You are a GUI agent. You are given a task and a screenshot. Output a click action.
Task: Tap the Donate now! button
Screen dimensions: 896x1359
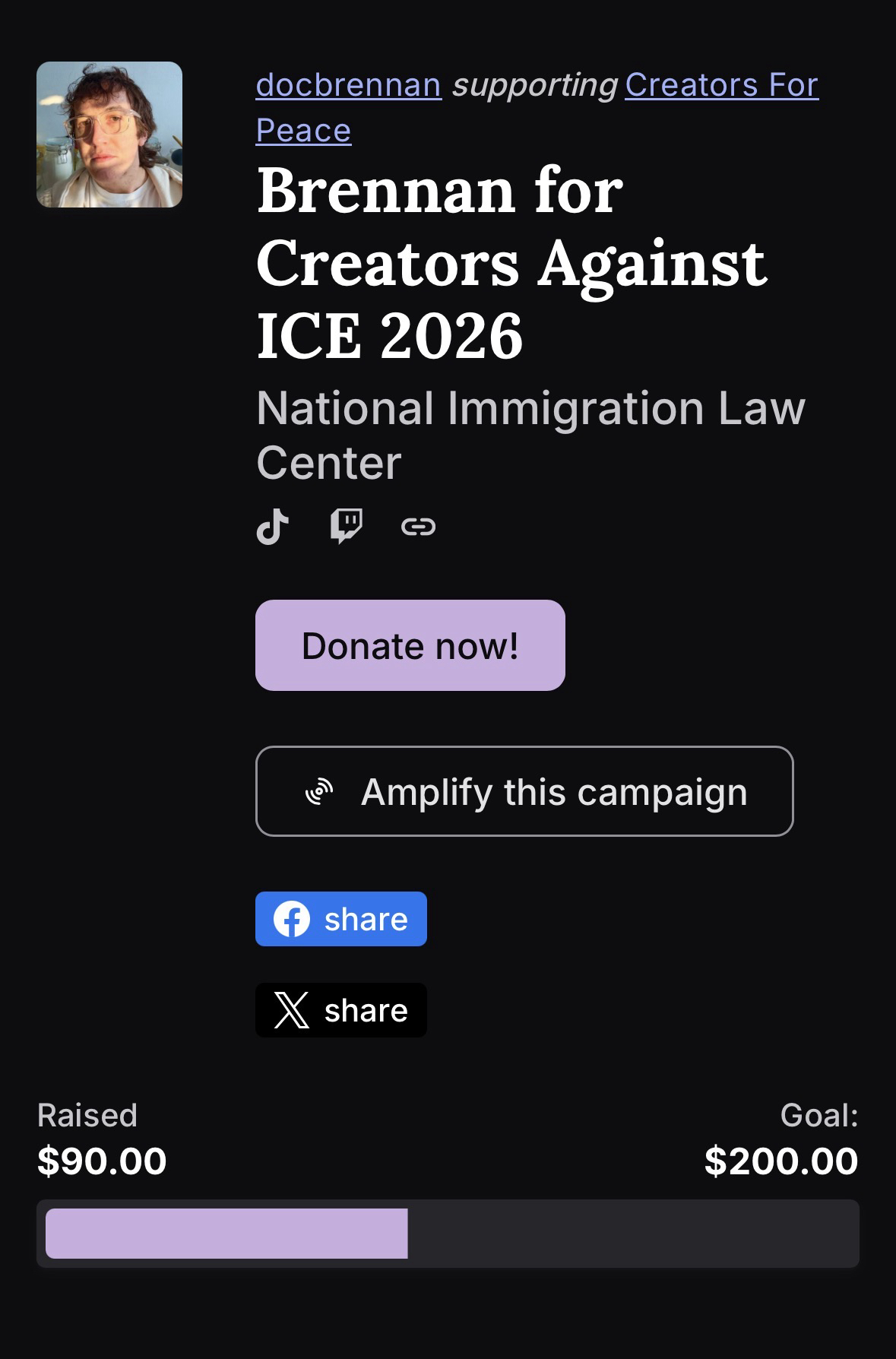tap(410, 645)
